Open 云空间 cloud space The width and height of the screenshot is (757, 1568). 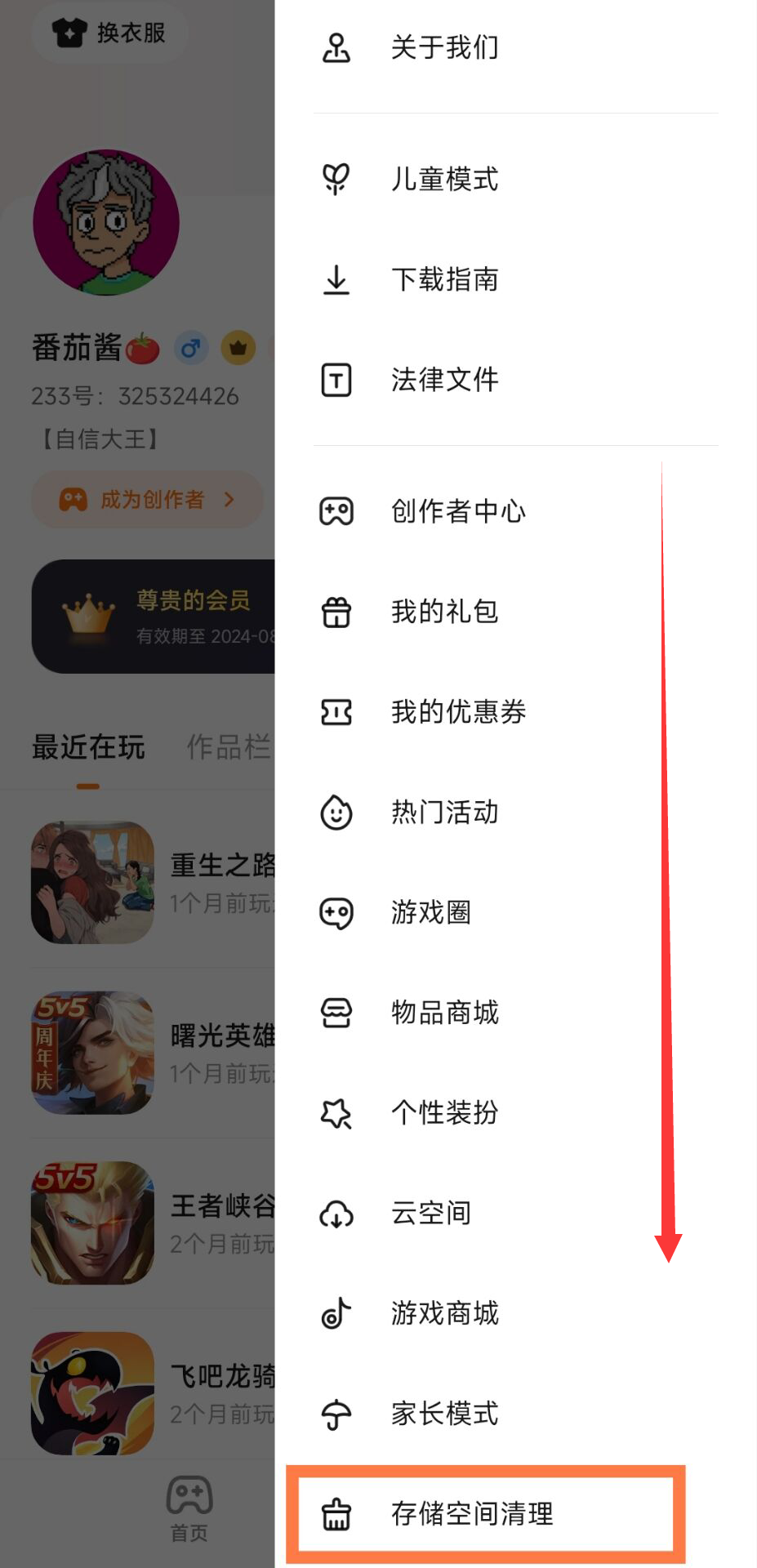click(x=430, y=1214)
